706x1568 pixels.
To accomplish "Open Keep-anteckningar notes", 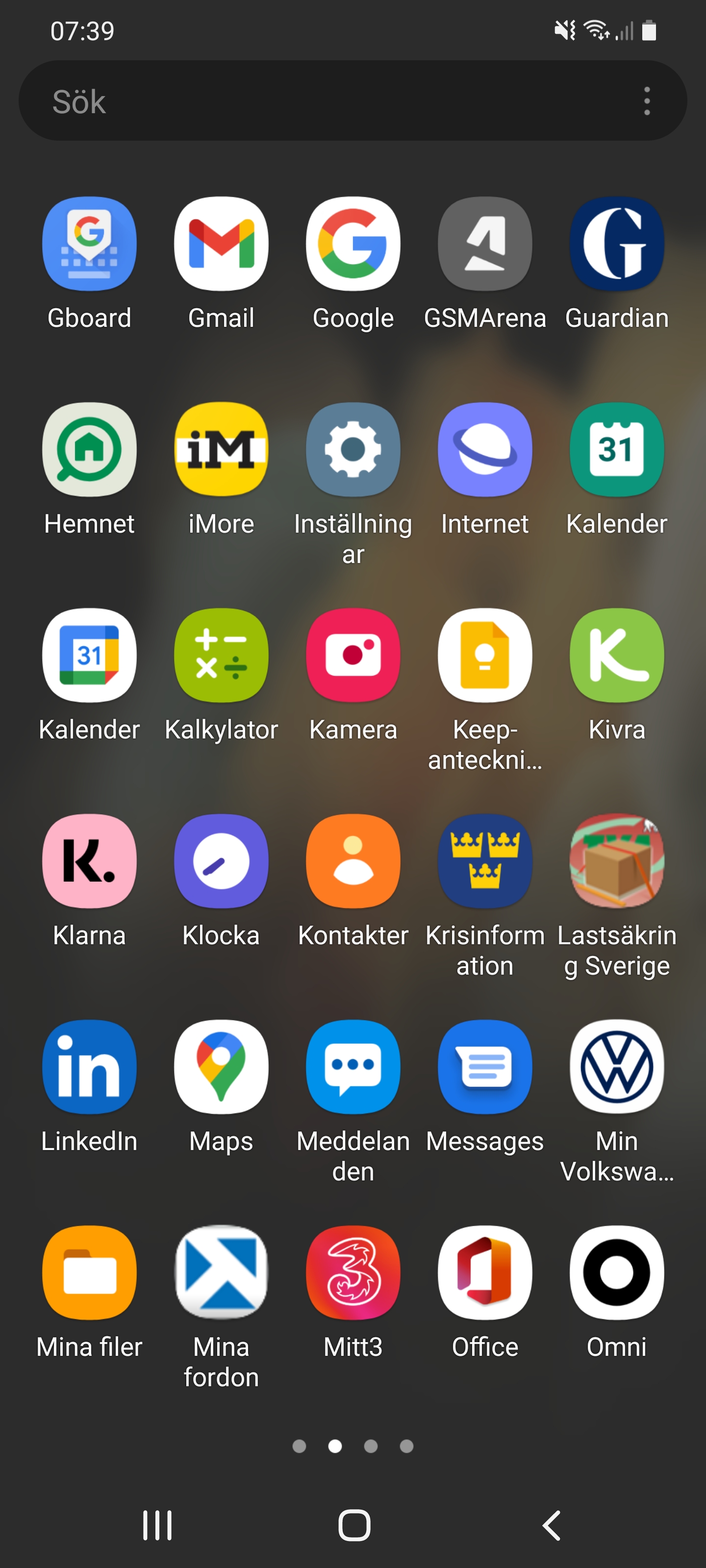I will 485,656.
